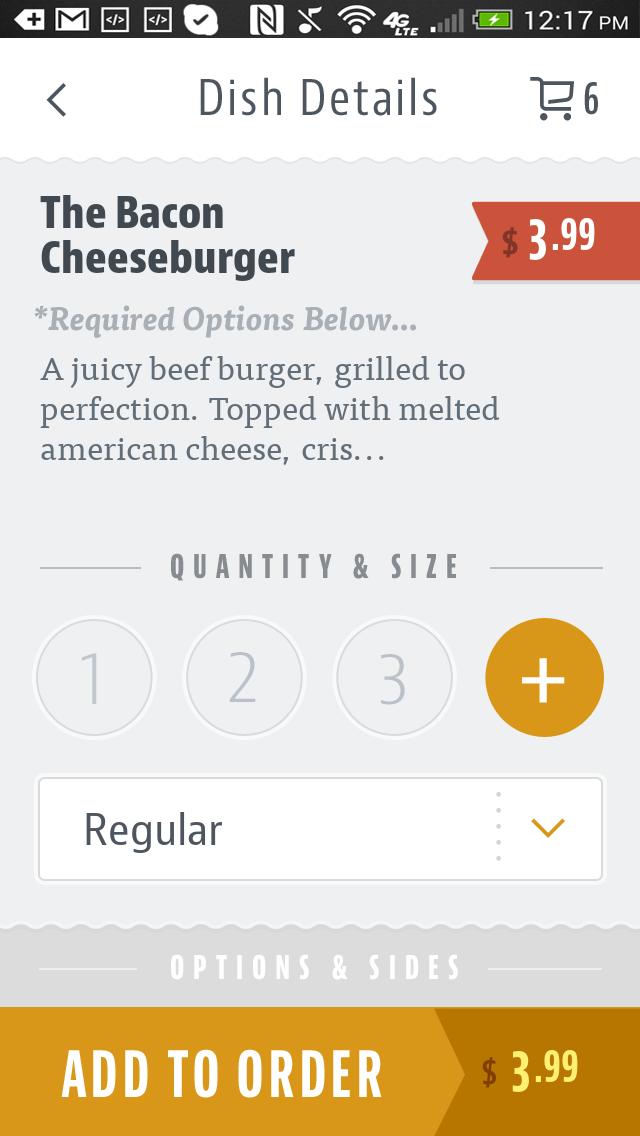The image size is (640, 1136).
Task: Expand the Regular size dropdown
Action: (320, 829)
